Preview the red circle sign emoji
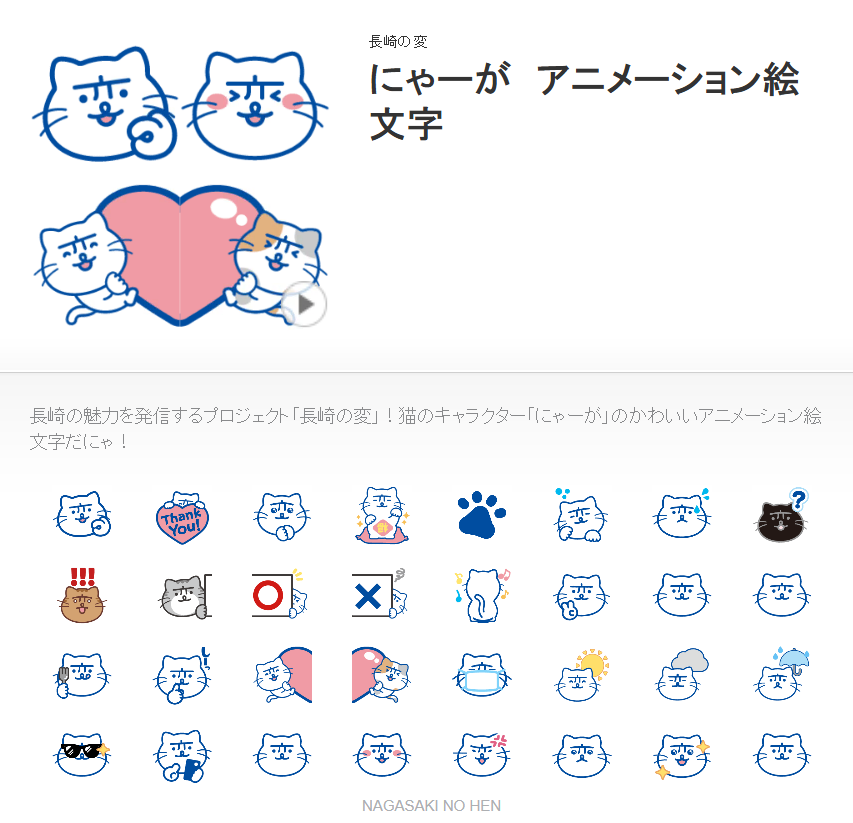The width and height of the screenshot is (853, 823). [282, 595]
